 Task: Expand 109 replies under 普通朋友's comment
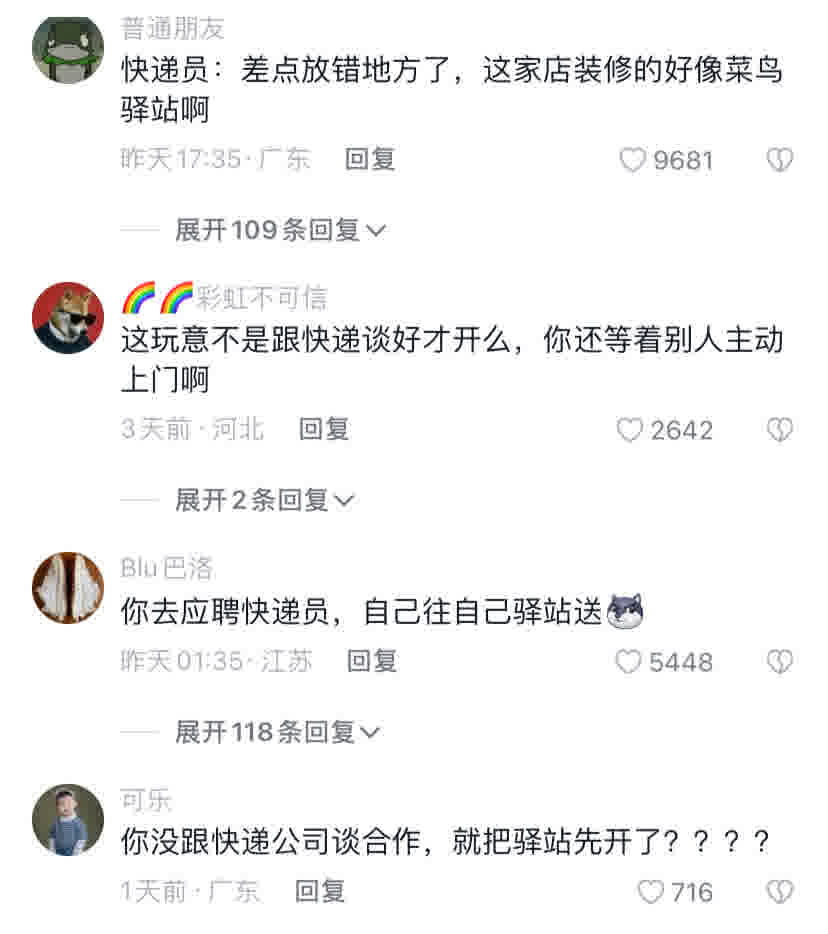[280, 230]
